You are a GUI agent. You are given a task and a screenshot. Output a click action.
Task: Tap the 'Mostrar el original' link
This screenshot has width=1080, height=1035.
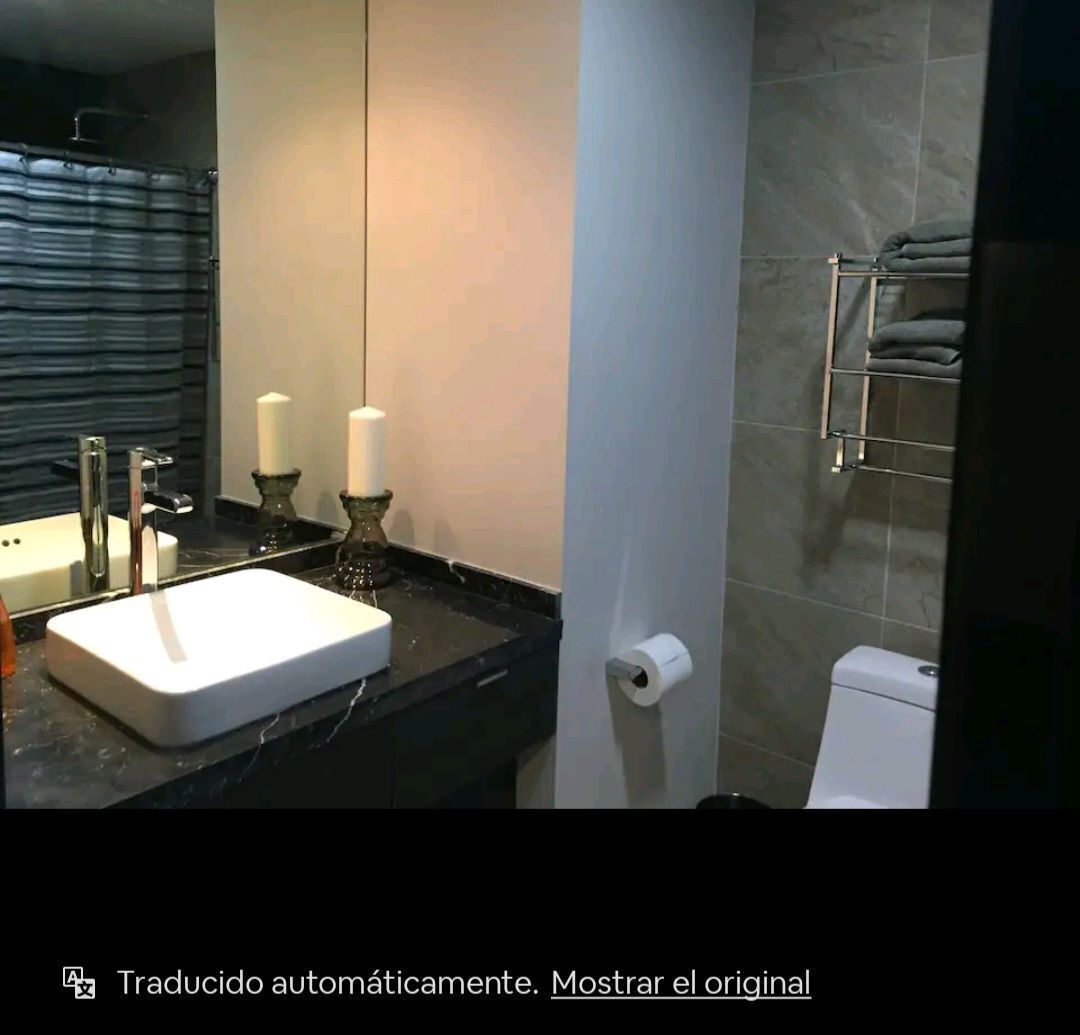[680, 983]
